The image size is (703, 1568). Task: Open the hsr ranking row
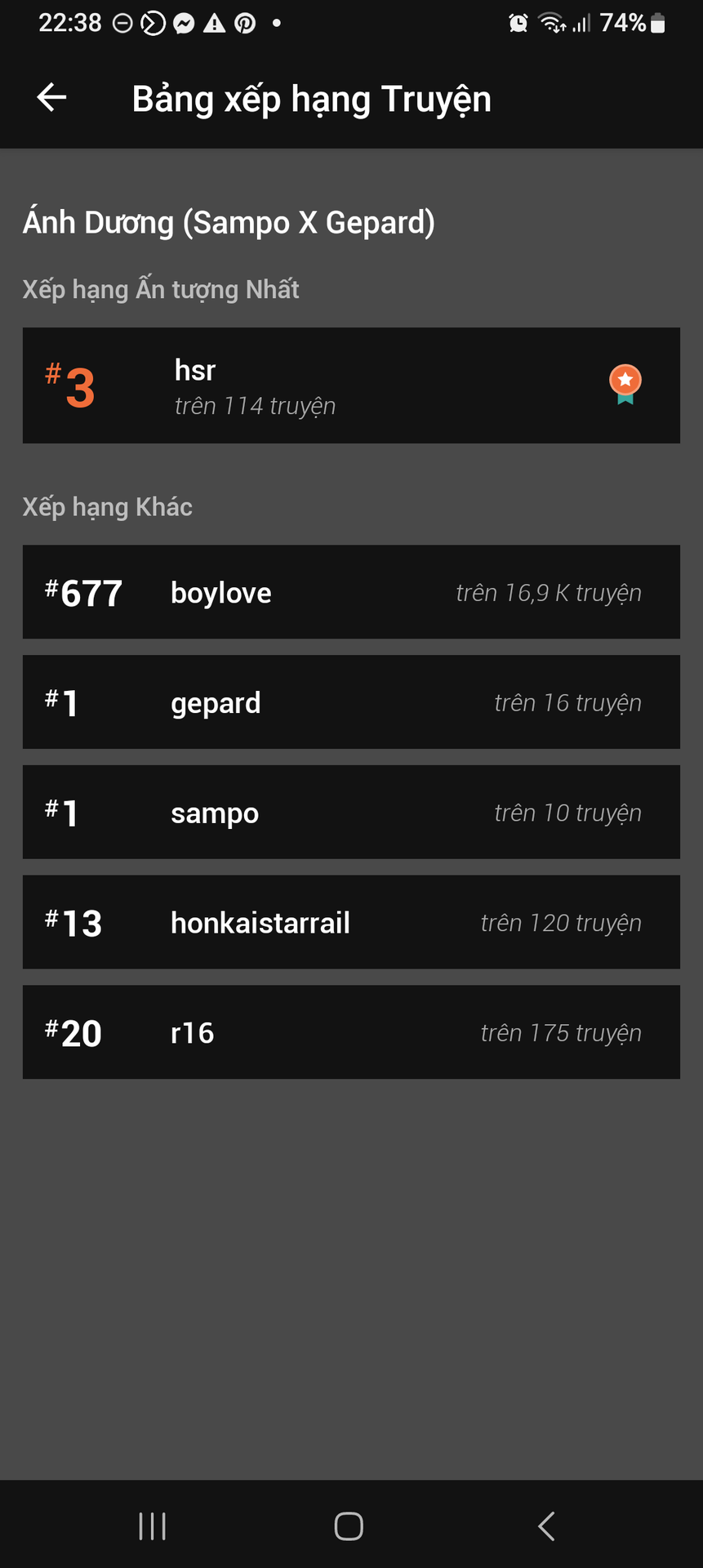[351, 385]
